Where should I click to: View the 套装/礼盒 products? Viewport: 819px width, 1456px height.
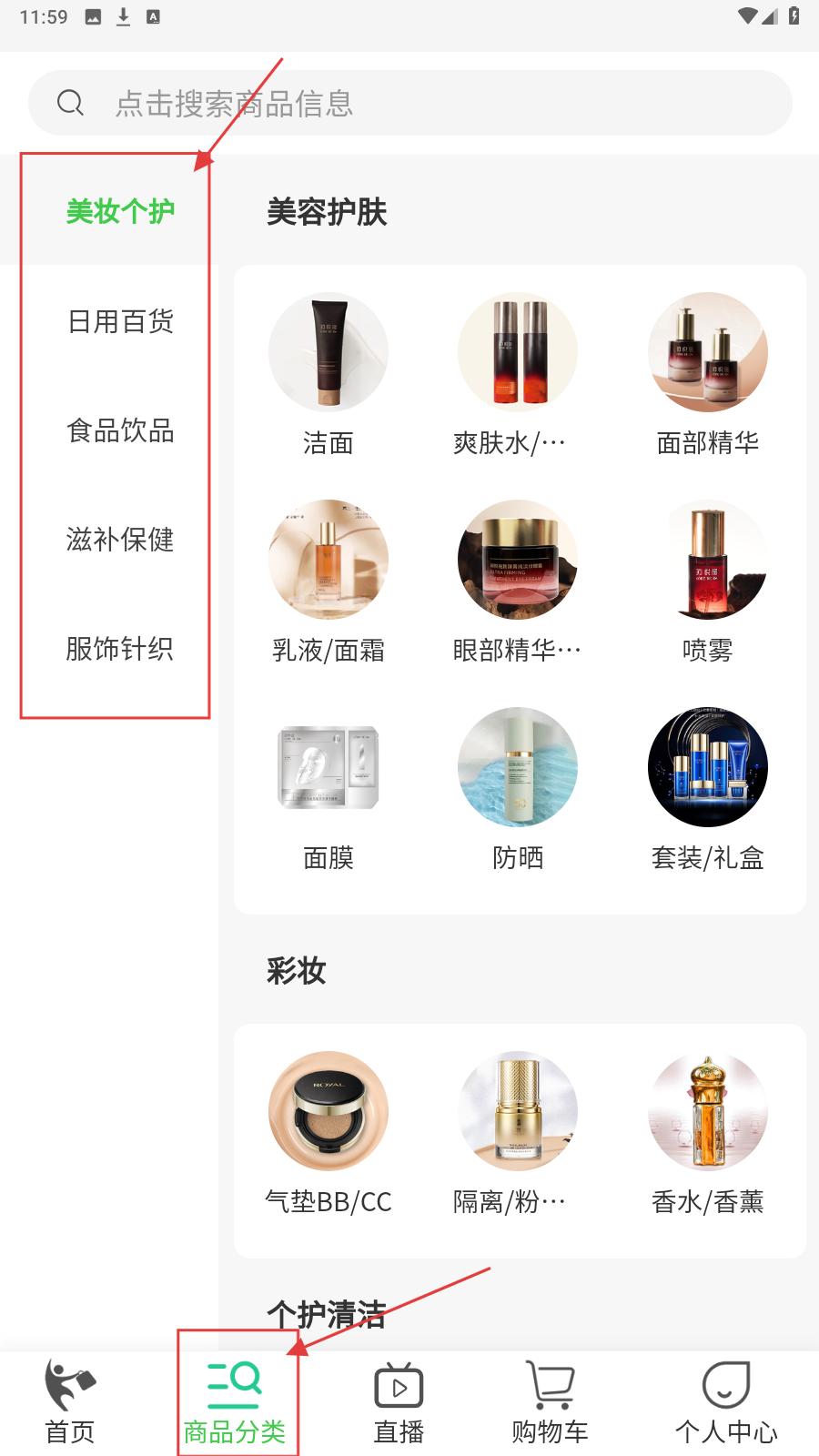coord(707,790)
